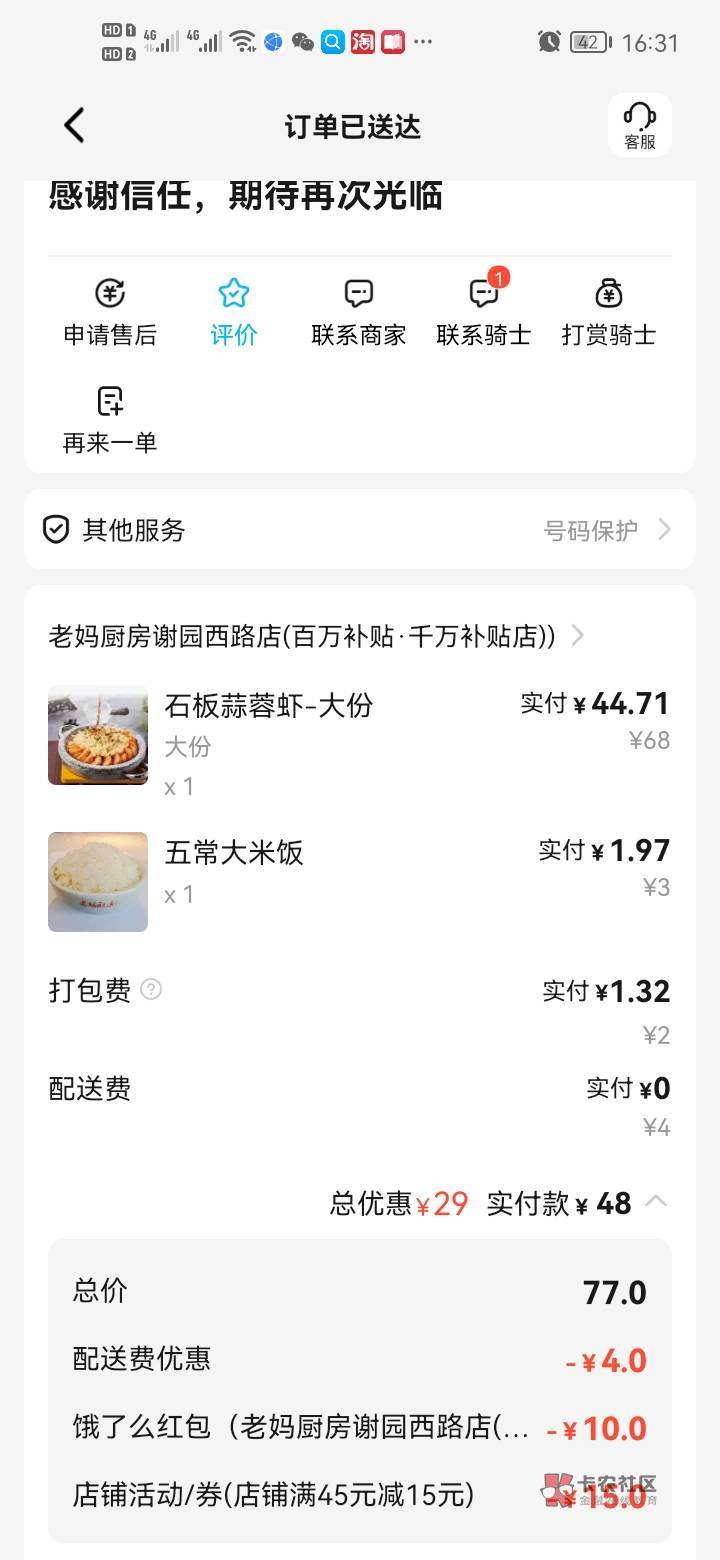Viewport: 720px width, 1560px height.
Task: Open 其他服务 号码保护 row
Action: coord(360,530)
